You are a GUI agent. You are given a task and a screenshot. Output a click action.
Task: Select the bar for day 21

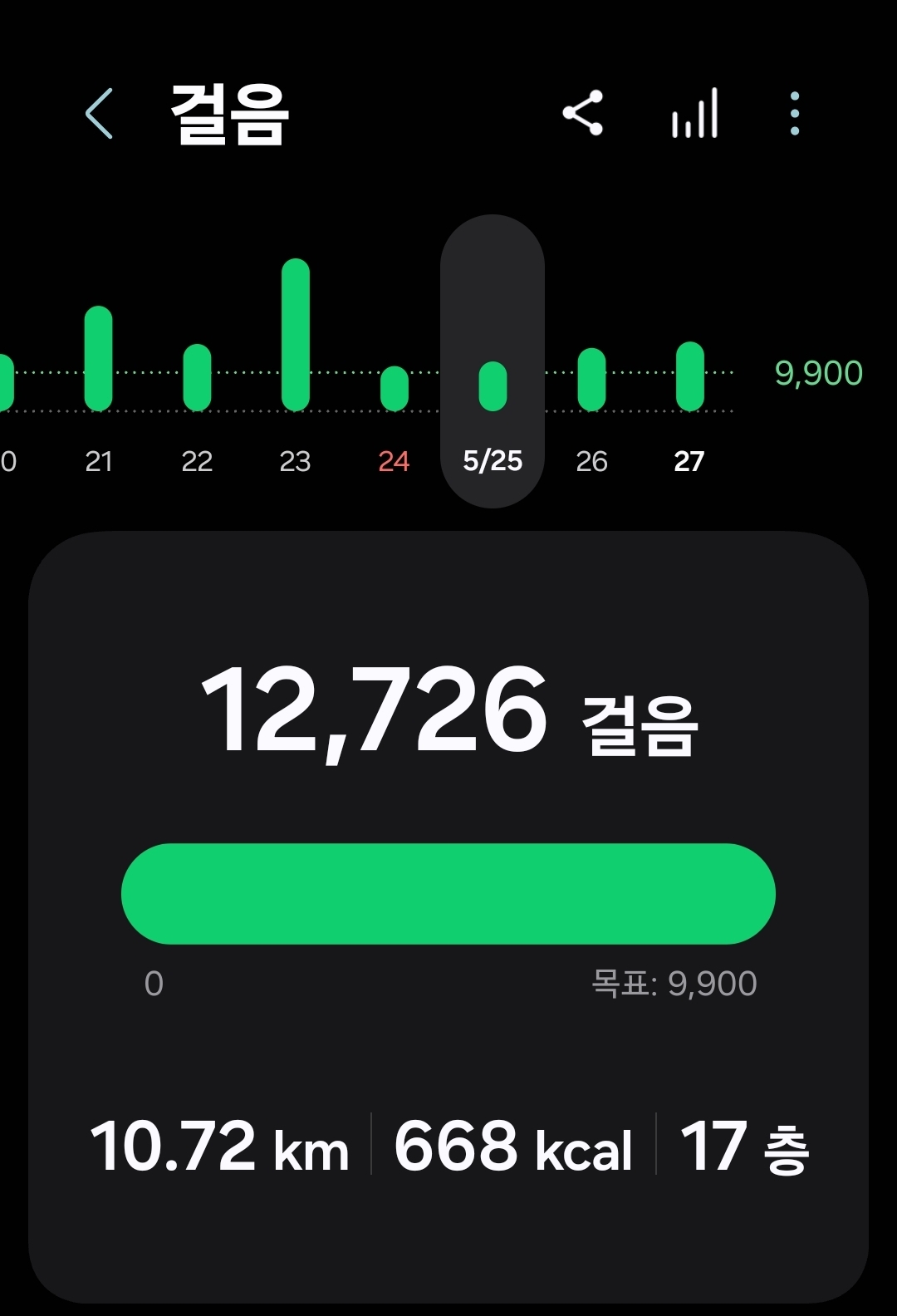[99, 358]
